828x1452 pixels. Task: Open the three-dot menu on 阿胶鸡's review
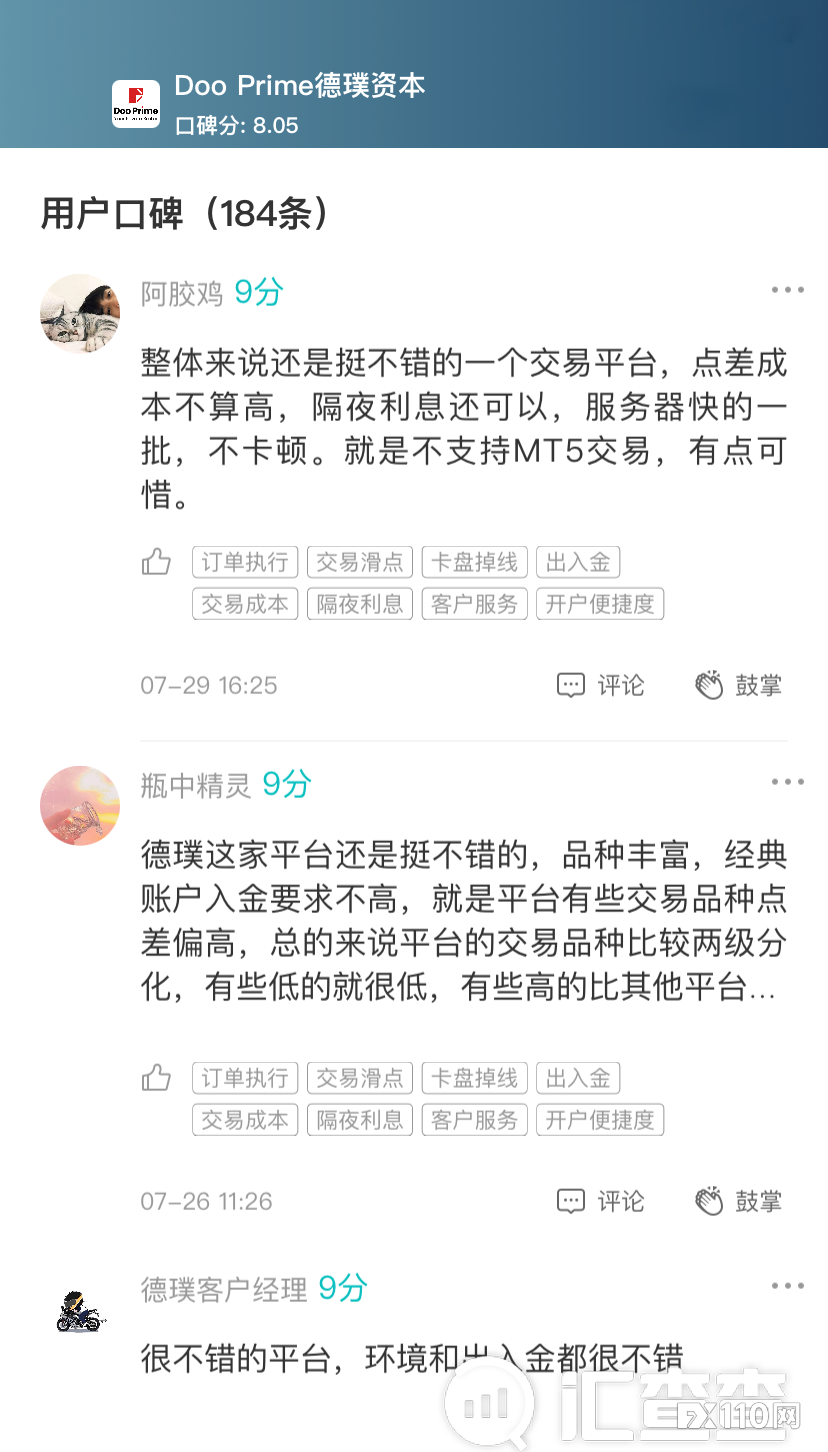coord(789,289)
